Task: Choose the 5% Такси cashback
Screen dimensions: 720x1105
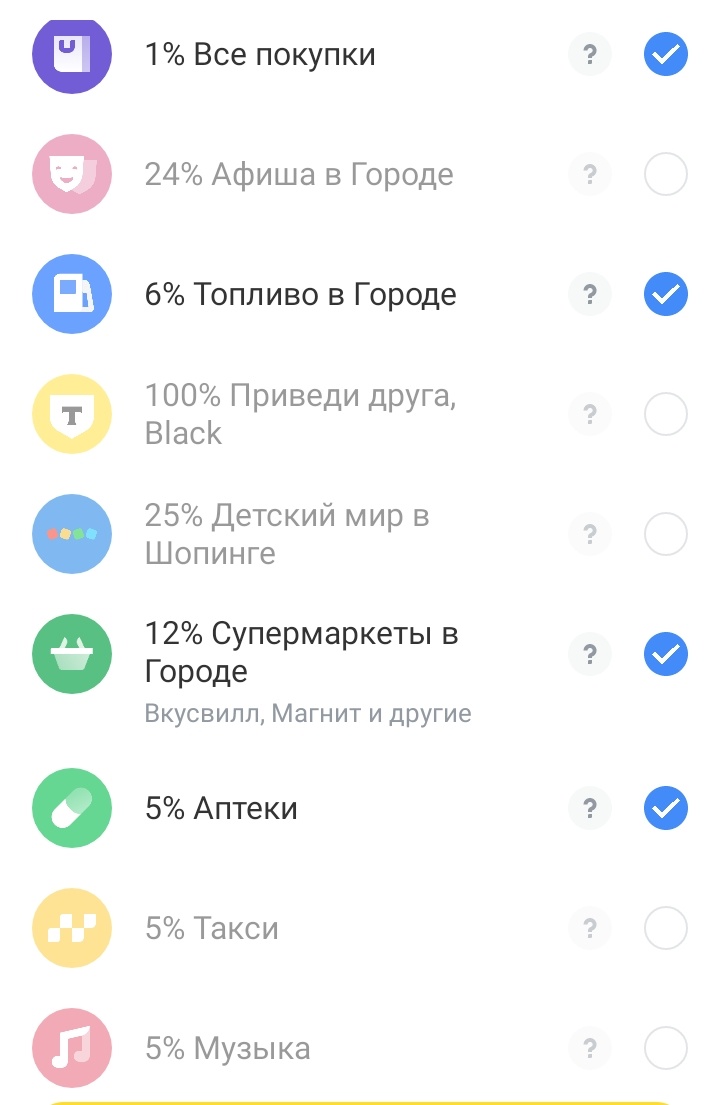Action: coord(665,929)
